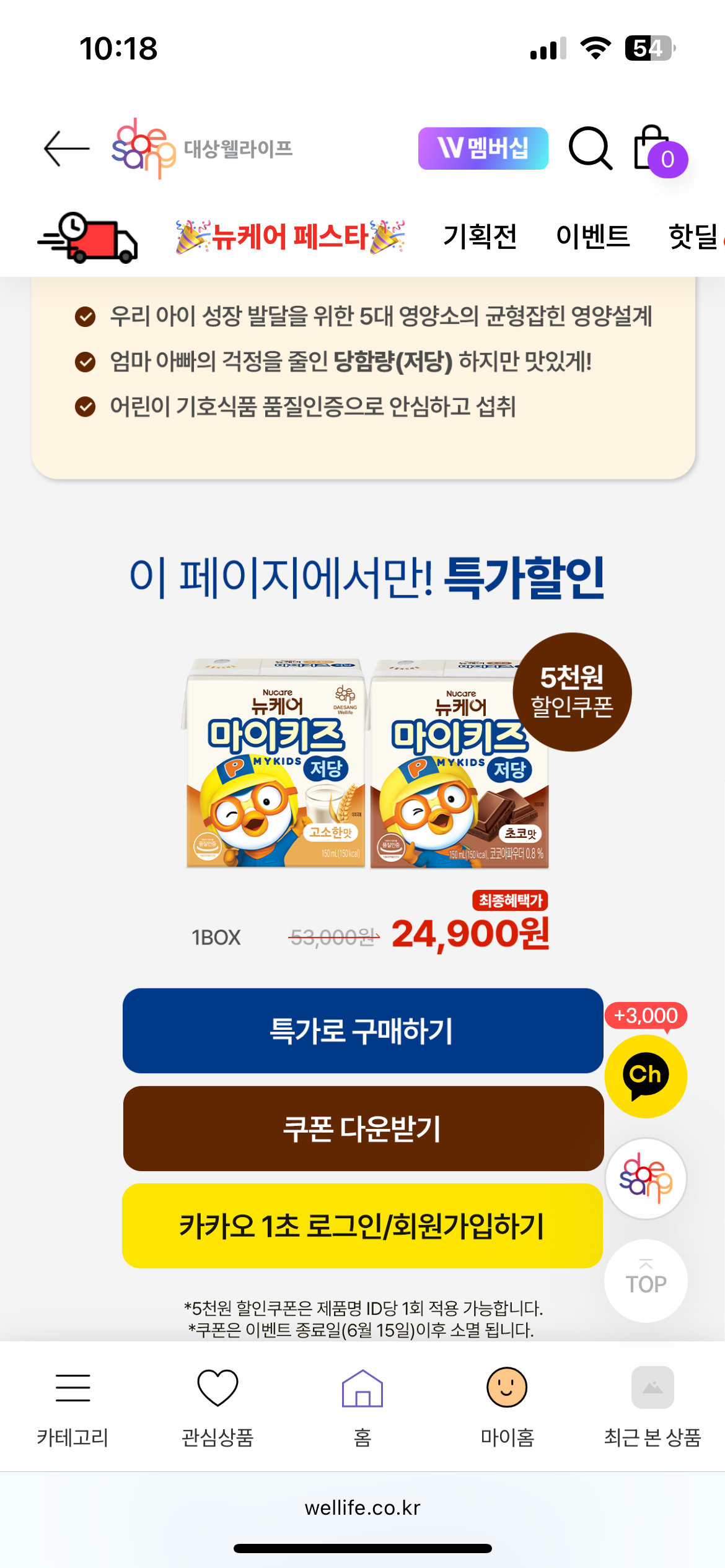Download coupon via 쿠폰 다운받기
This screenshot has height=1568, width=725.
click(362, 1128)
